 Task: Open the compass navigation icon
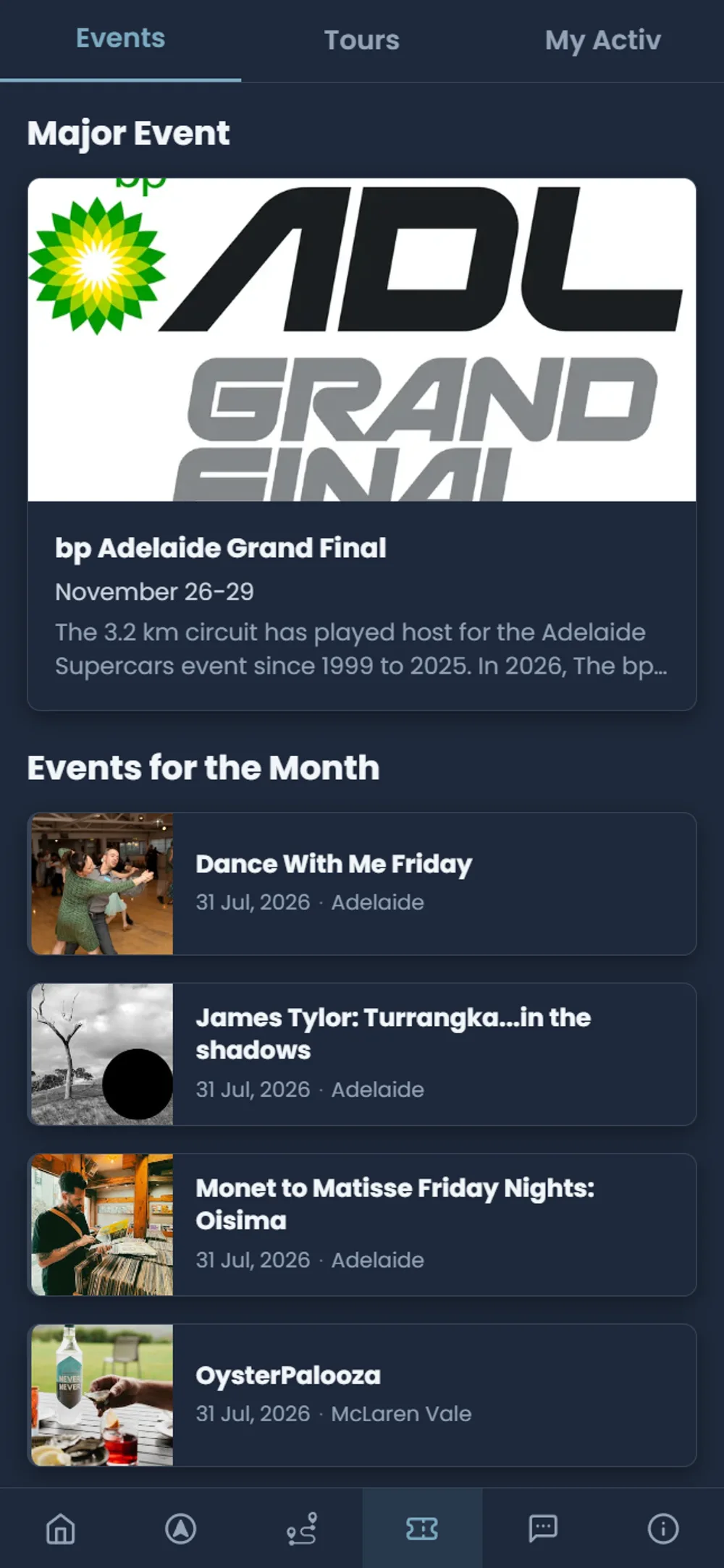coord(181,1529)
